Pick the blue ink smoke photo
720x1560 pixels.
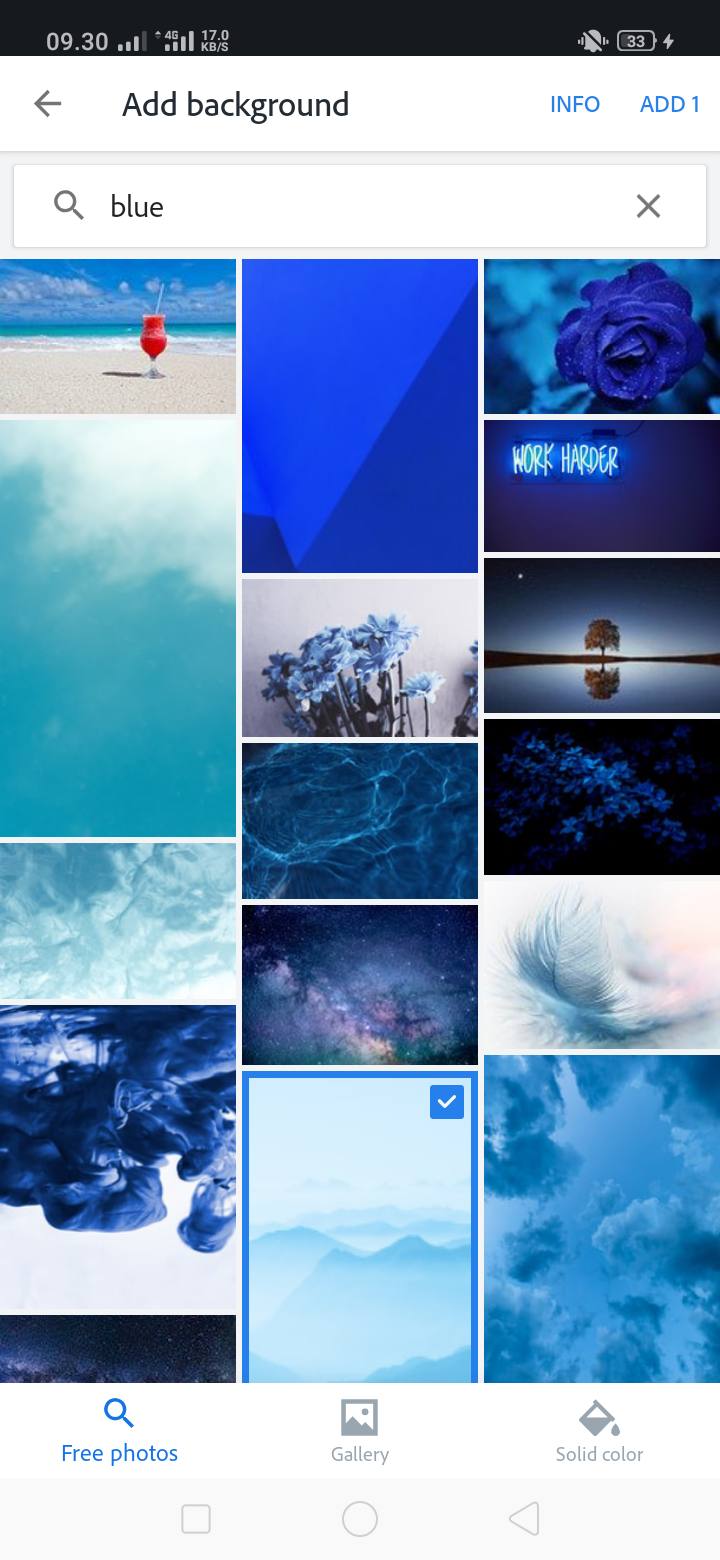point(118,1158)
